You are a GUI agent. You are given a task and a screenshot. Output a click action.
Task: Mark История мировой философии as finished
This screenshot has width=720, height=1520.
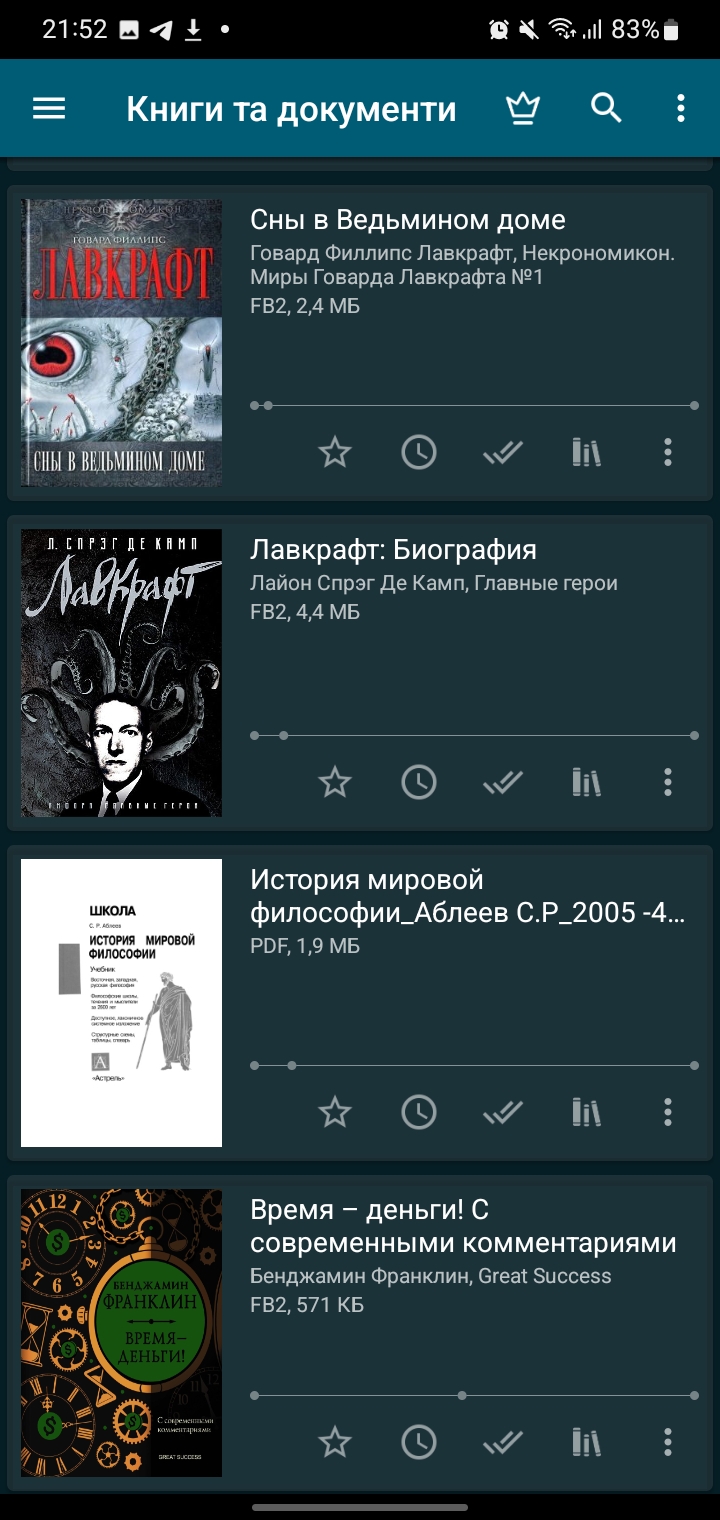[x=503, y=1112]
